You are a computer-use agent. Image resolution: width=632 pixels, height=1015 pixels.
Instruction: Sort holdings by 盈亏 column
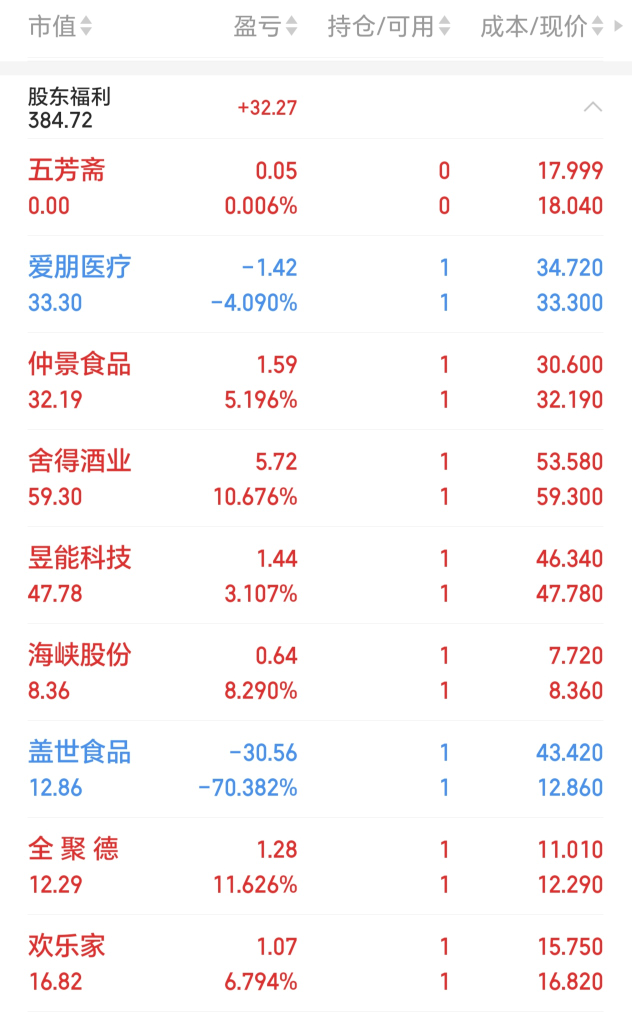pyautogui.click(x=265, y=27)
